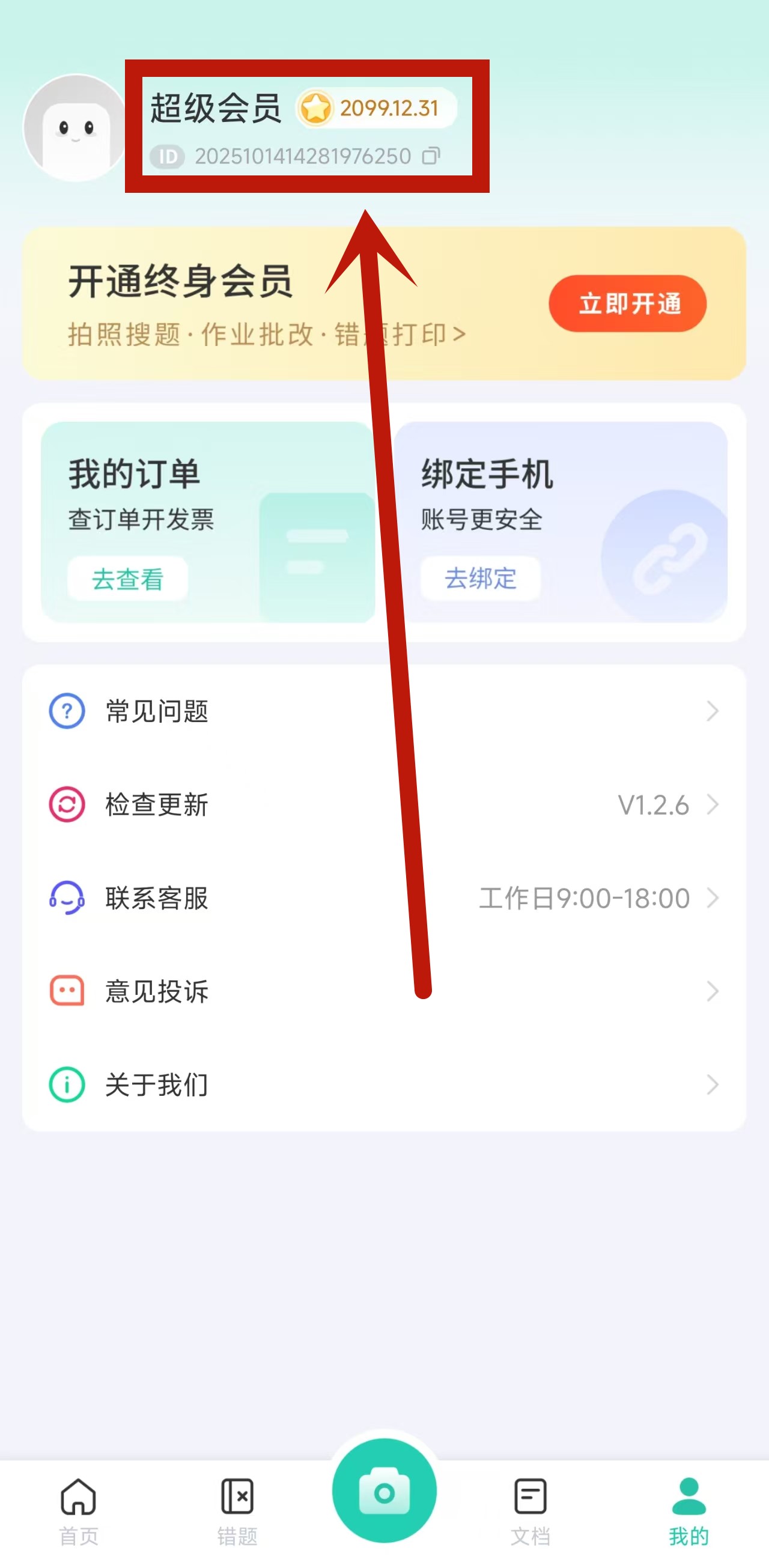Screen dimensions: 769x1568
Task: Open 检查更新 row
Action: point(383,804)
